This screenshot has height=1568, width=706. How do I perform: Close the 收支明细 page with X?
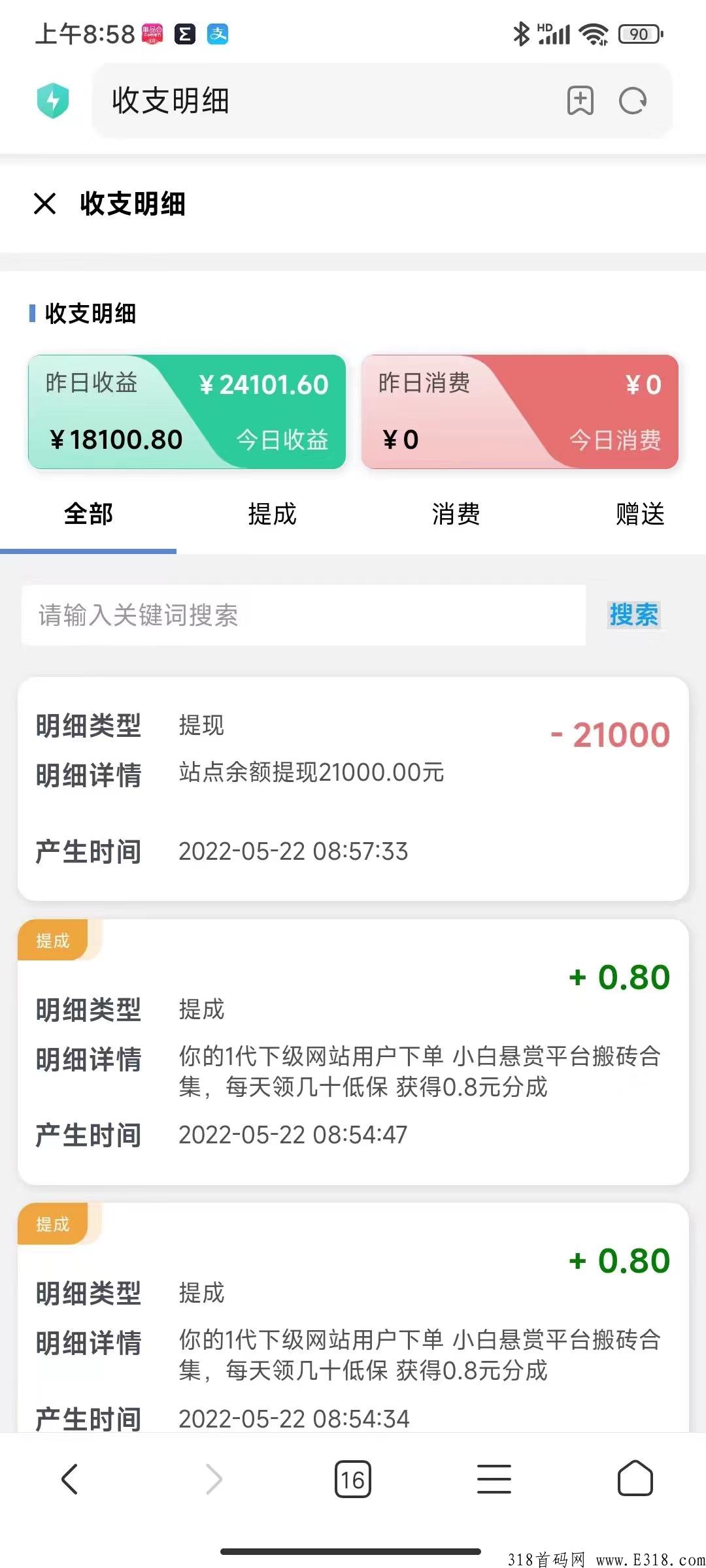44,206
